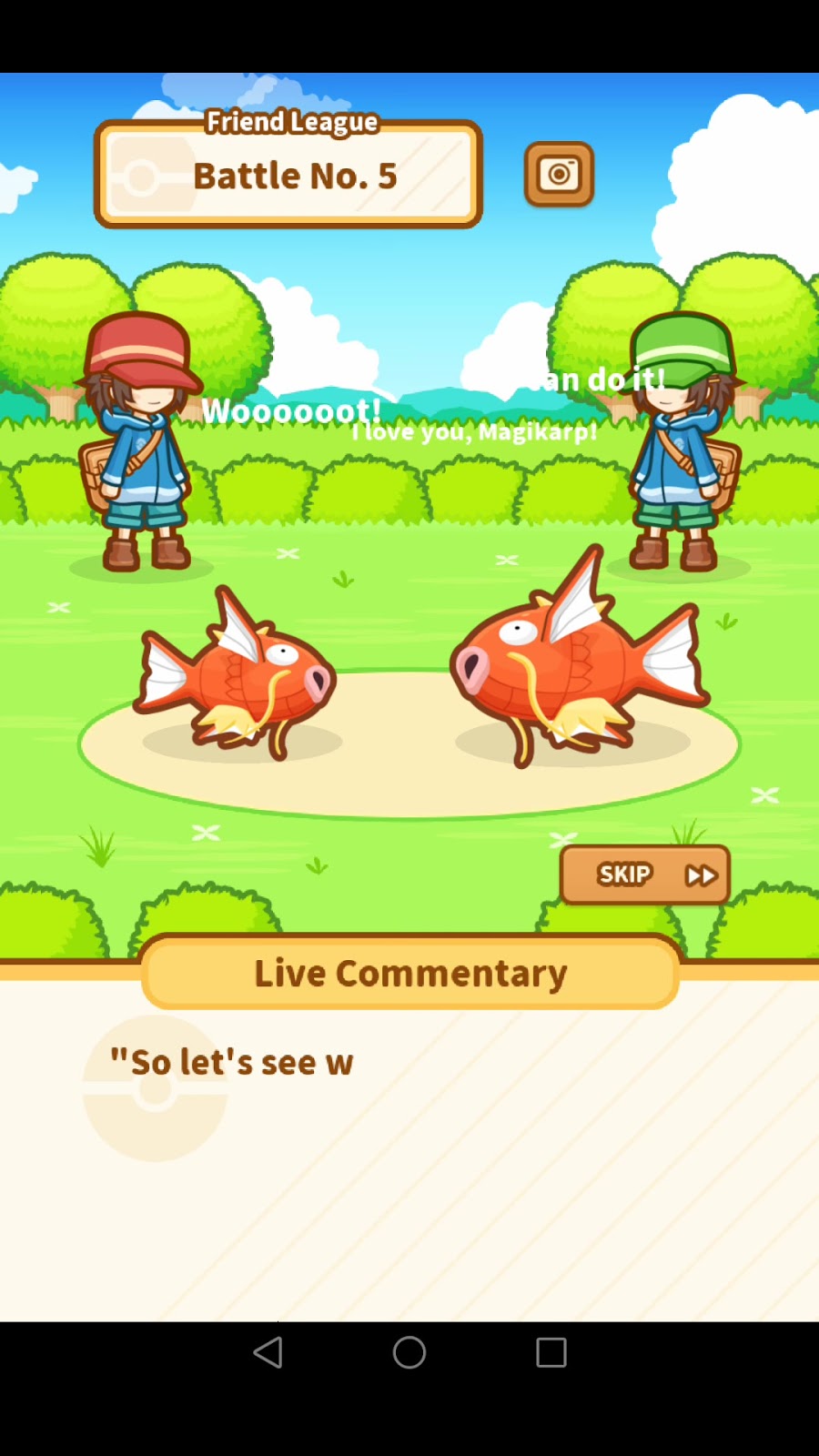This screenshot has height=1456, width=819.
Task: Advance the Live Commentary text
Action: click(409, 1147)
